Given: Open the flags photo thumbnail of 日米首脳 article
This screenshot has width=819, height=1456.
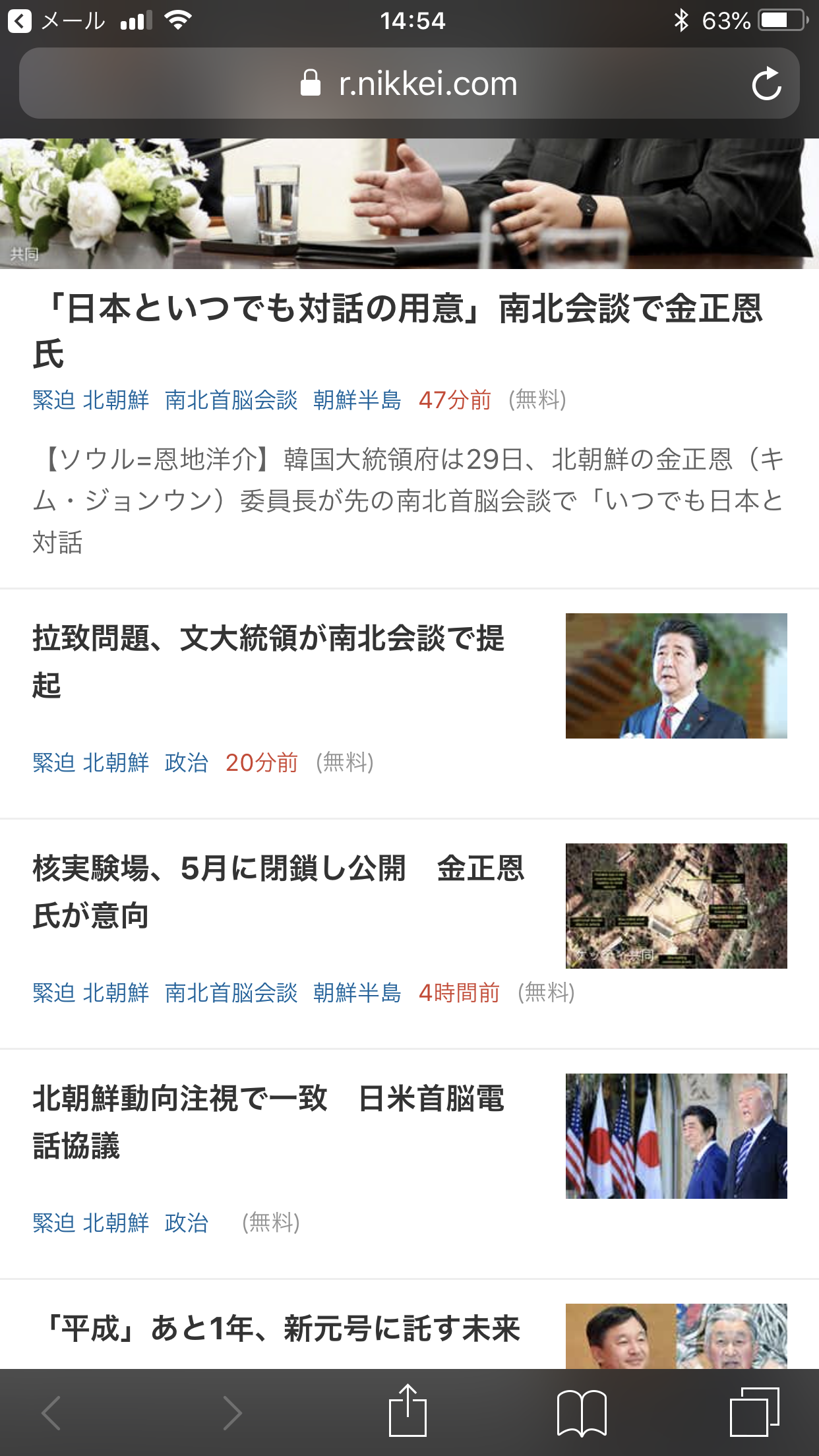Looking at the screenshot, I should point(676,1136).
